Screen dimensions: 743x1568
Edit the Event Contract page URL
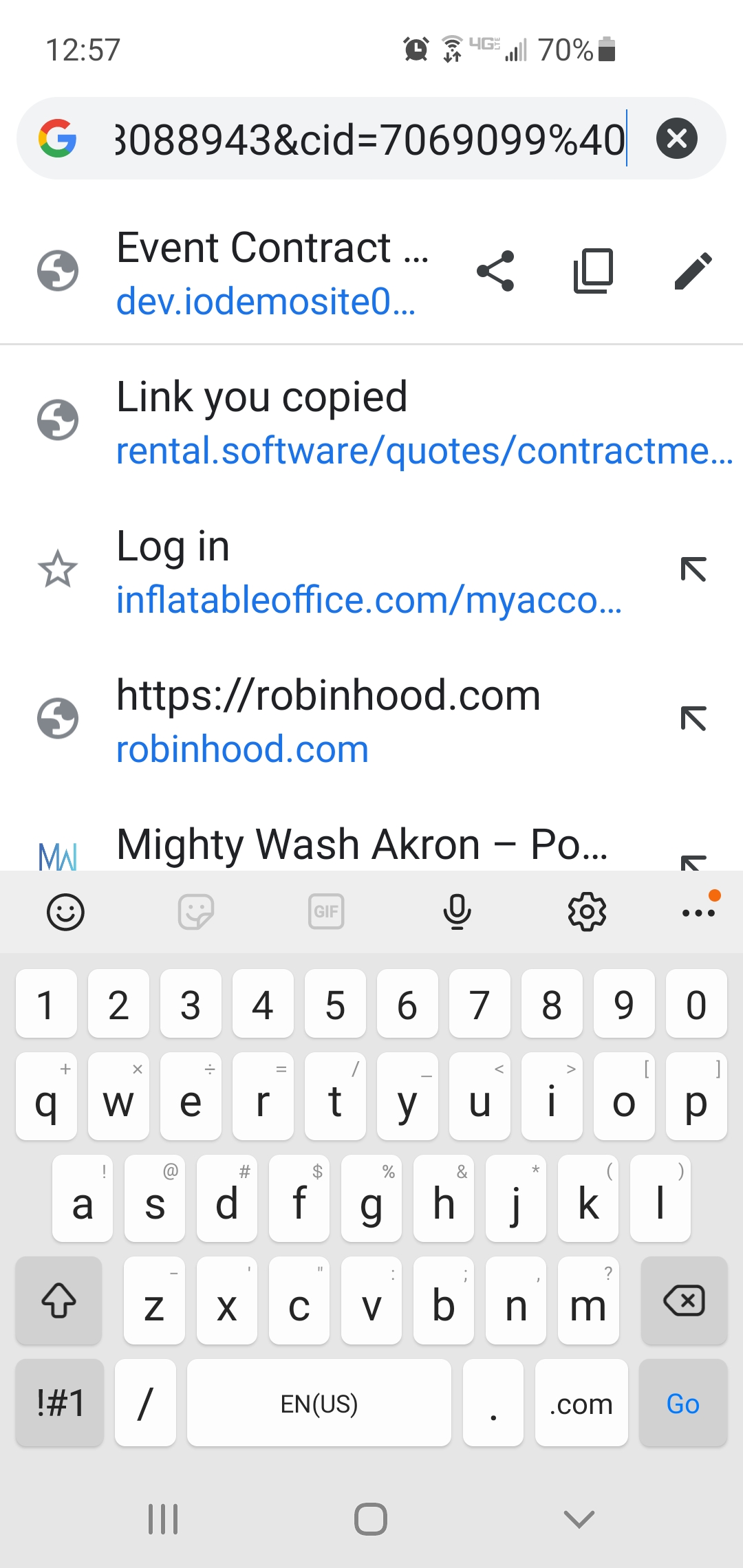coord(693,271)
